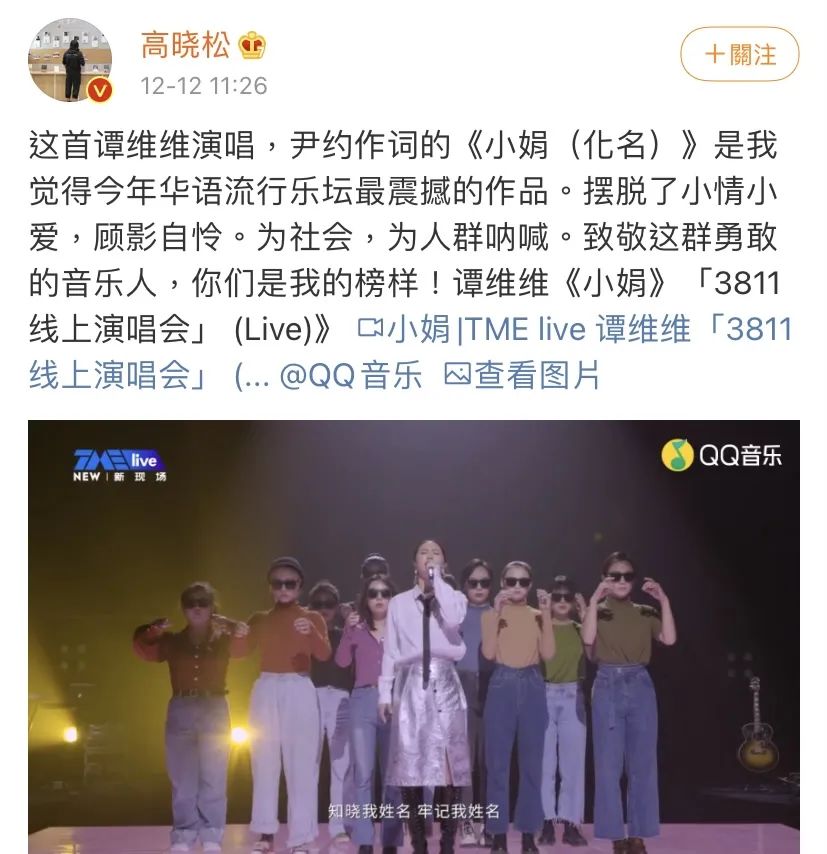Open the username 高晓松
The width and height of the screenshot is (827, 854).
point(185,45)
